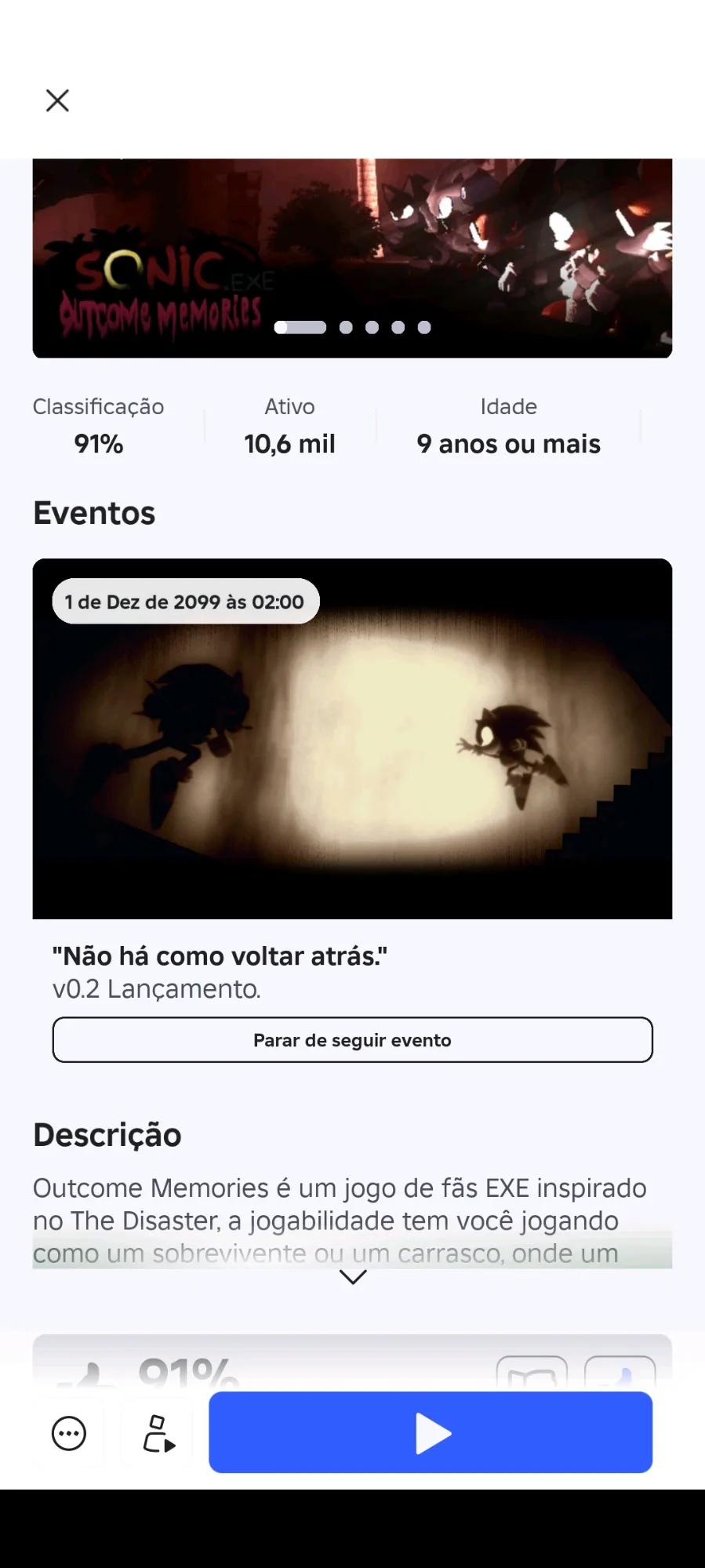Tap 'Parar de seguir evento' button
This screenshot has width=705, height=1568.
click(352, 1040)
